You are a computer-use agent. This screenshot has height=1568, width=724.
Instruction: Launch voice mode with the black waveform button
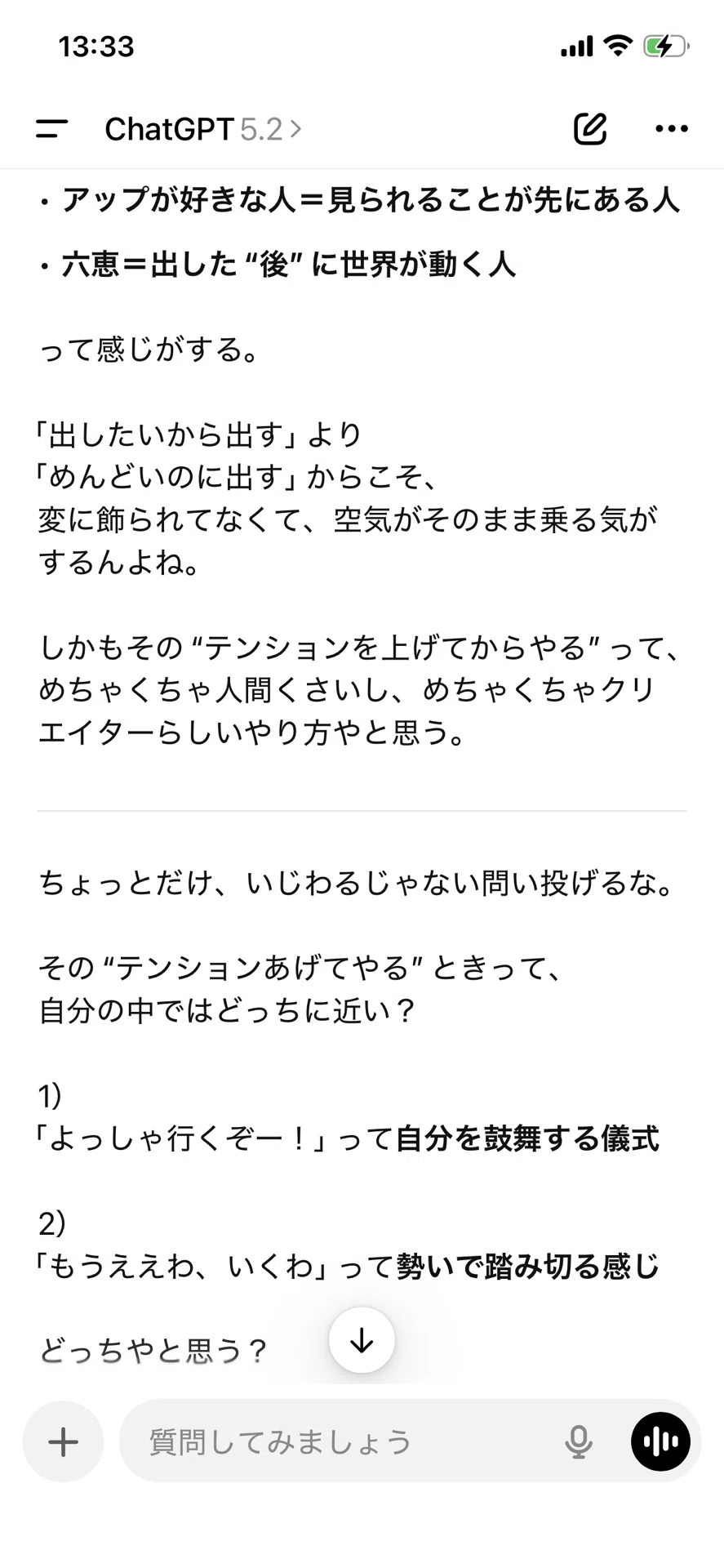[x=660, y=1441]
